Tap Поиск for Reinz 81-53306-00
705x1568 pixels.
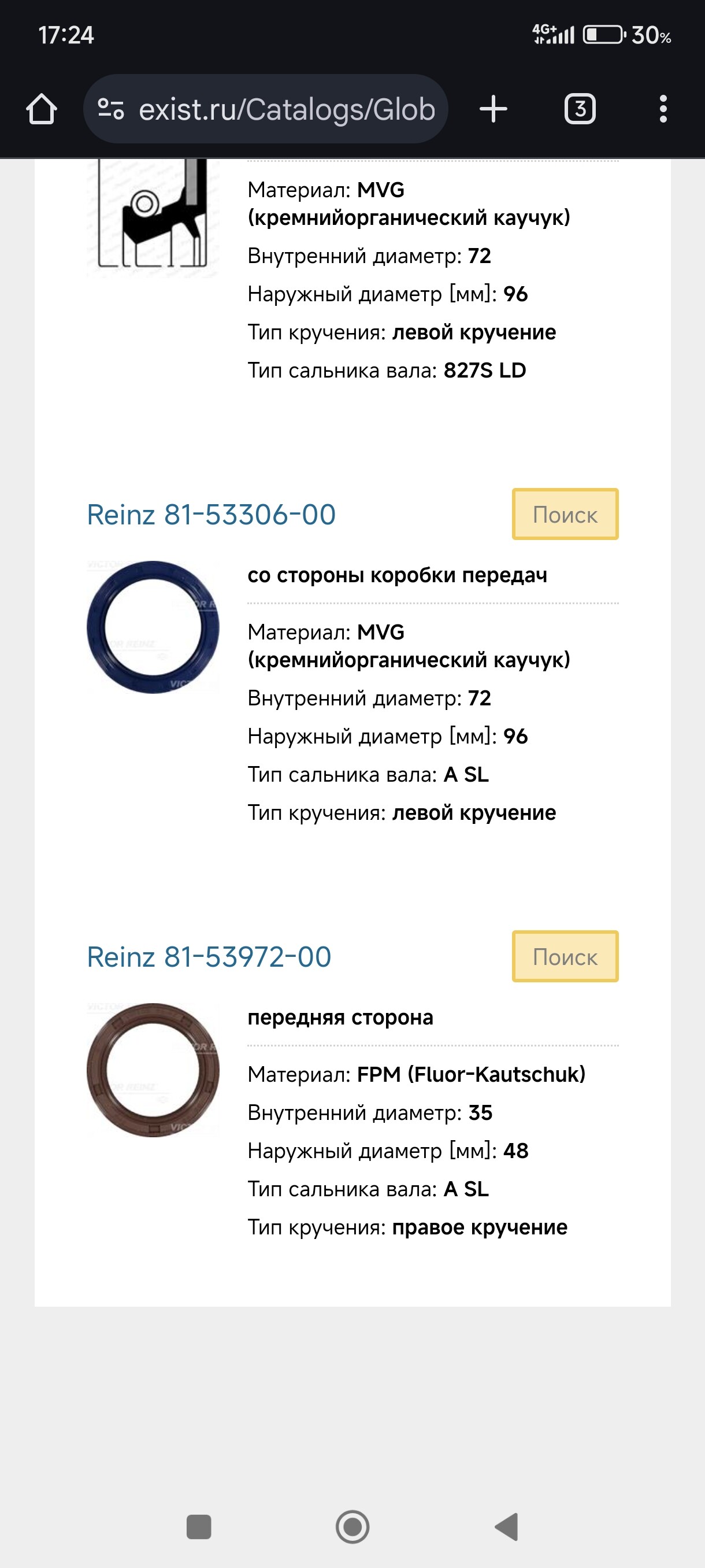tap(565, 515)
